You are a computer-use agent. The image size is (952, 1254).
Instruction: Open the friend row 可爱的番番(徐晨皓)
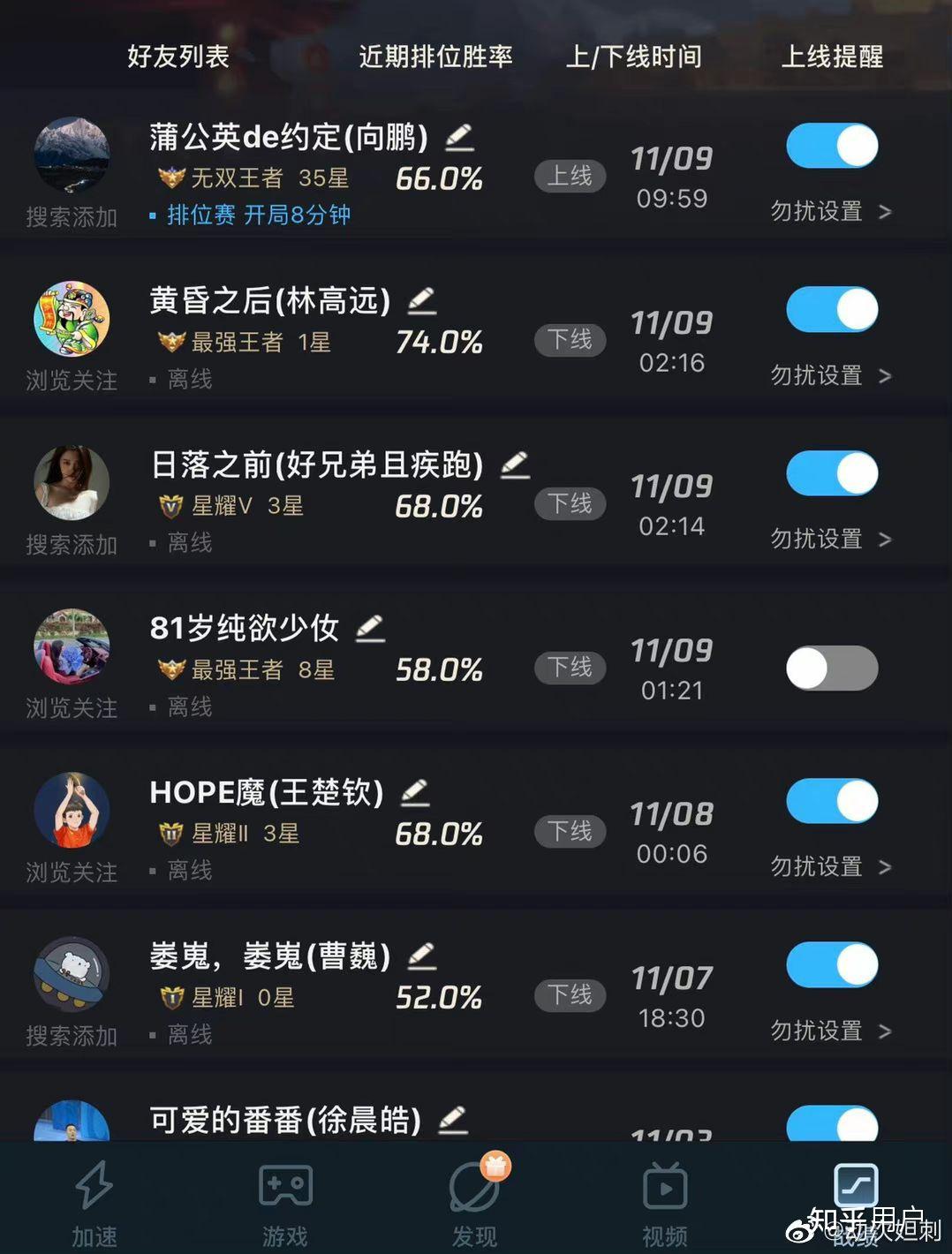[284, 1121]
